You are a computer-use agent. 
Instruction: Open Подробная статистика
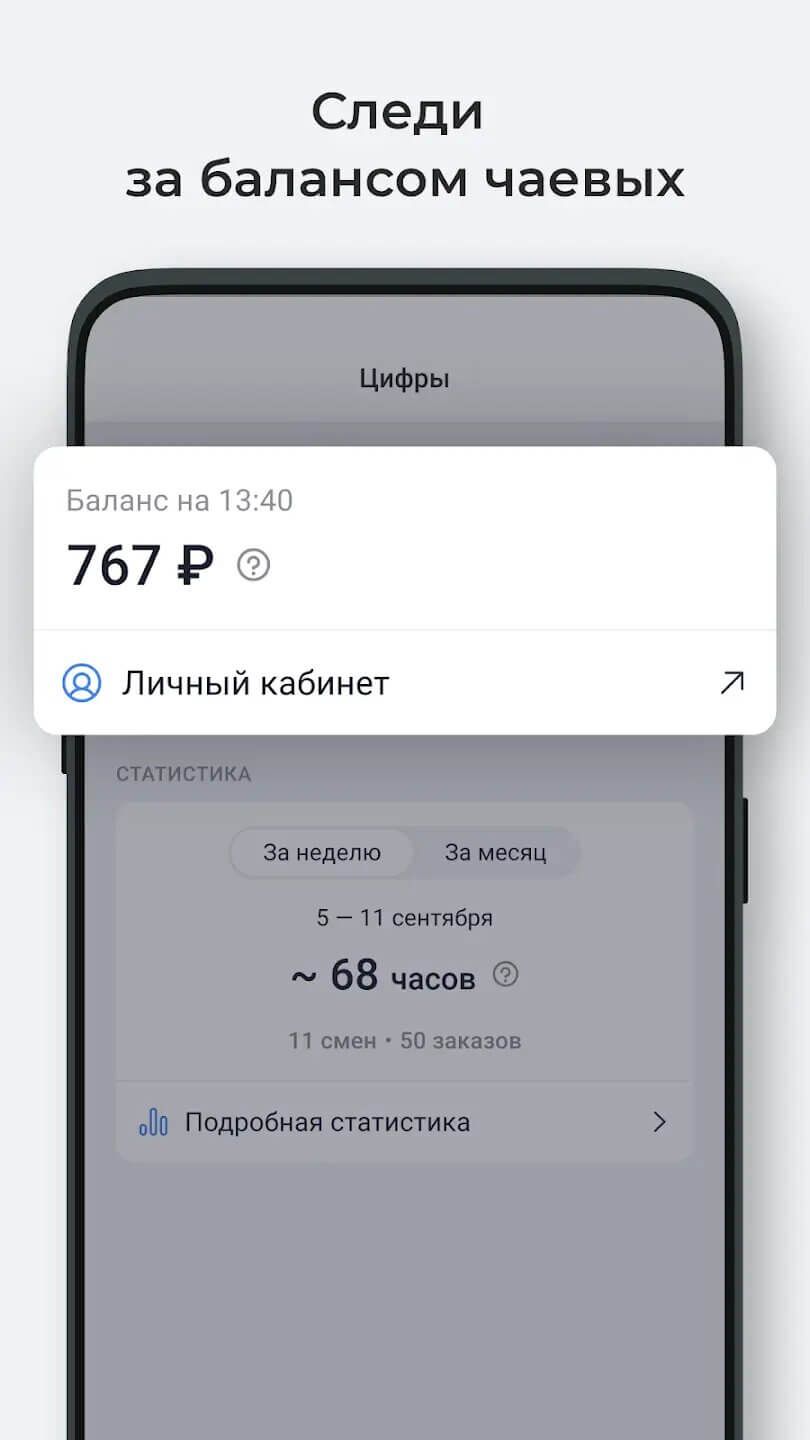click(x=326, y=1122)
